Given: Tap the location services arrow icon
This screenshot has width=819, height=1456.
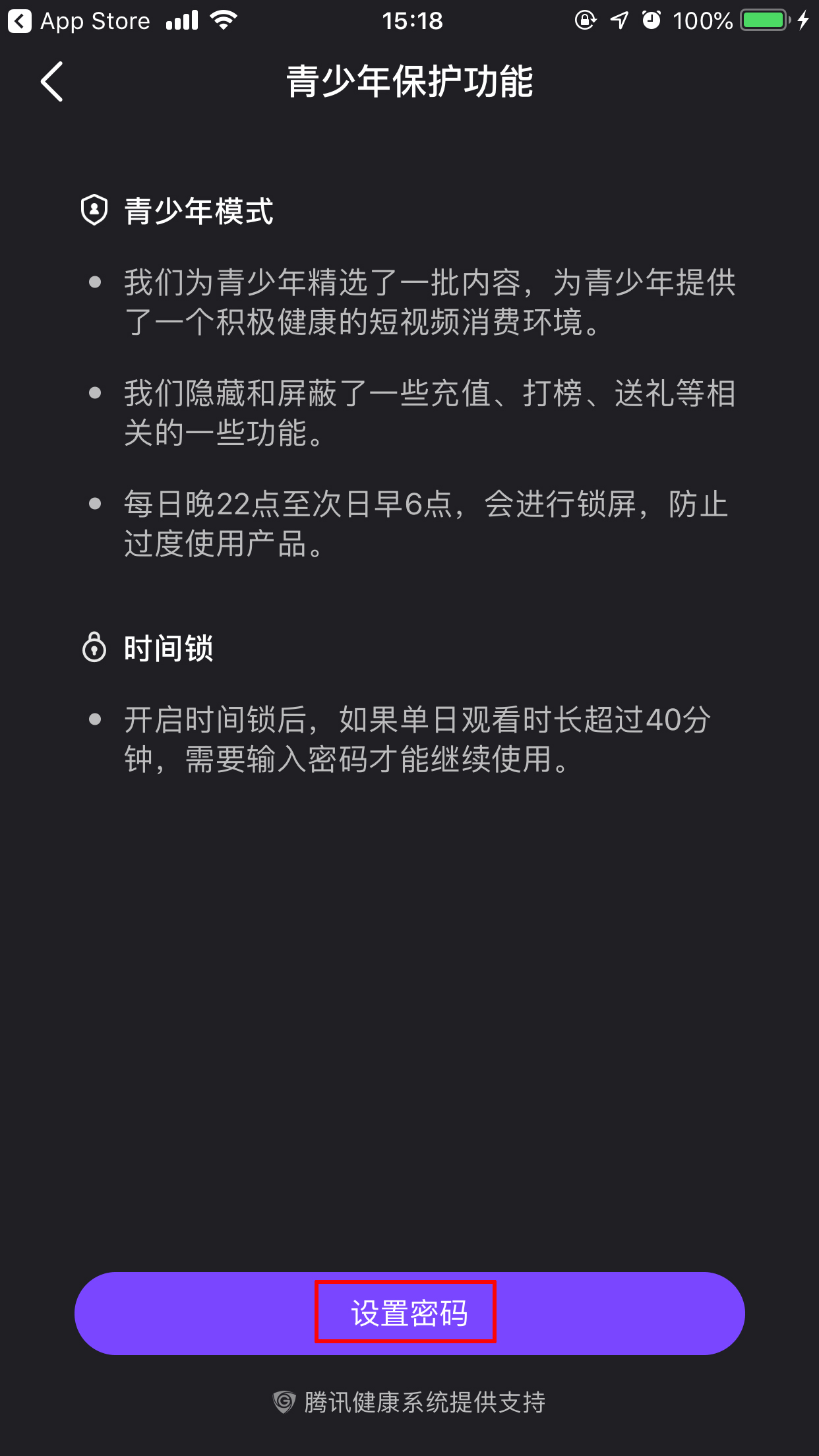Looking at the screenshot, I should [x=618, y=20].
